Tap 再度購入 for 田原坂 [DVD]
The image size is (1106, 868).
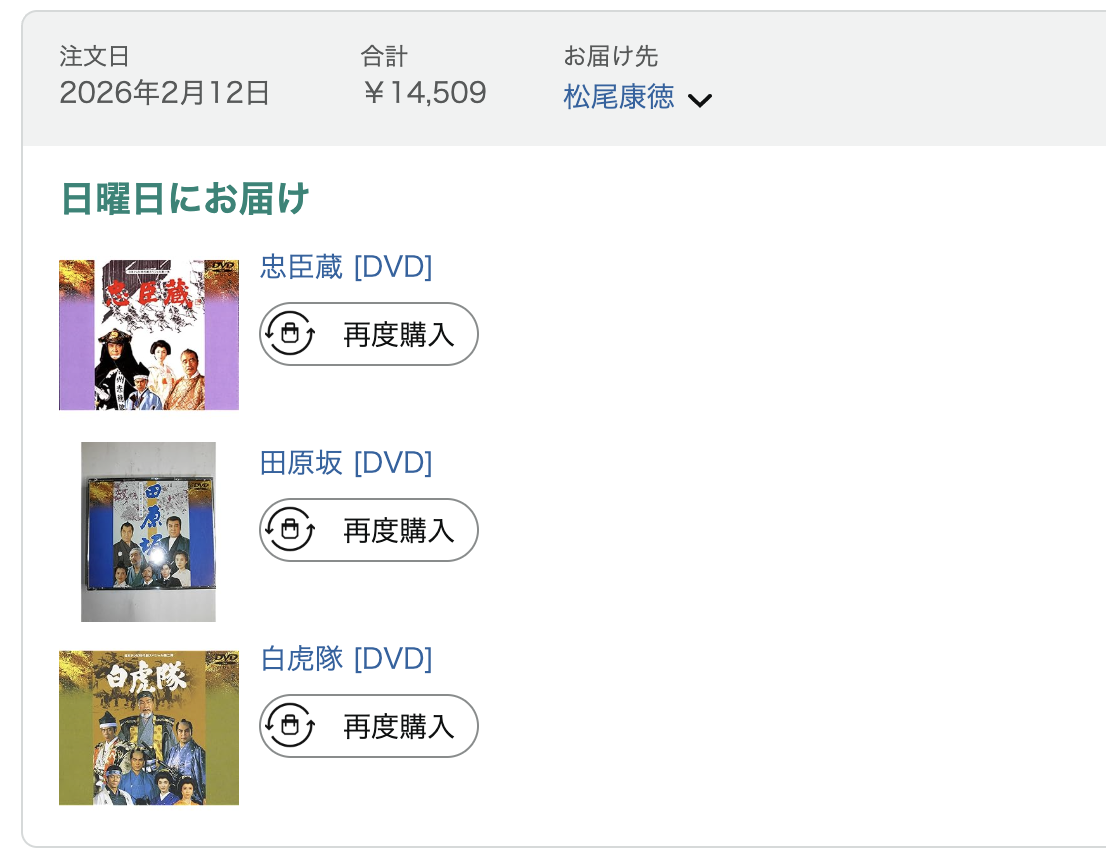(x=368, y=530)
